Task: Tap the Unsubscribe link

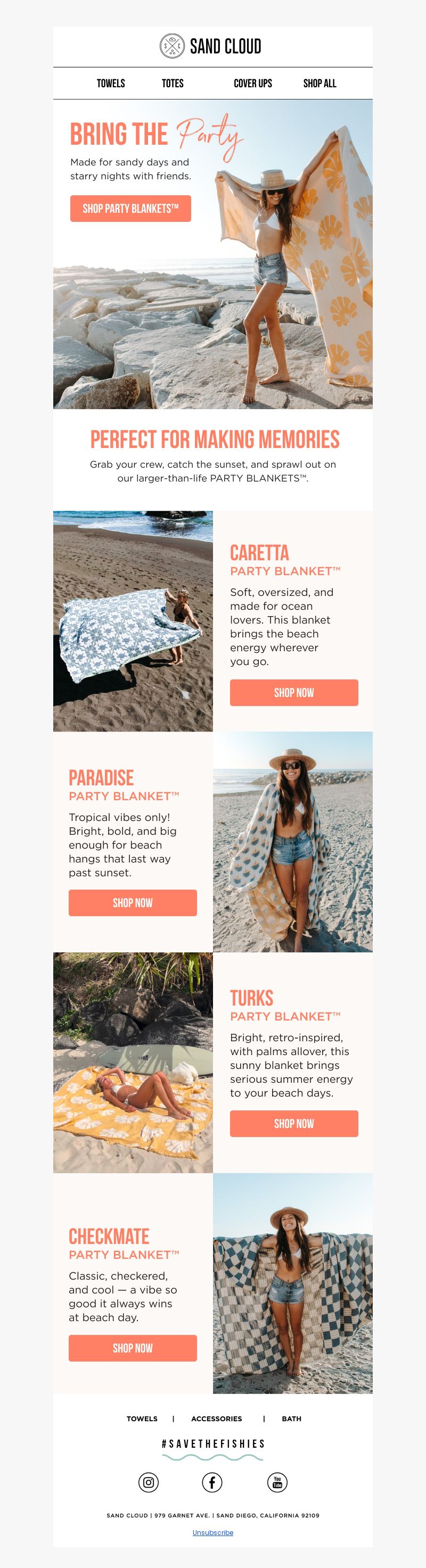Action: pyautogui.click(x=212, y=1533)
